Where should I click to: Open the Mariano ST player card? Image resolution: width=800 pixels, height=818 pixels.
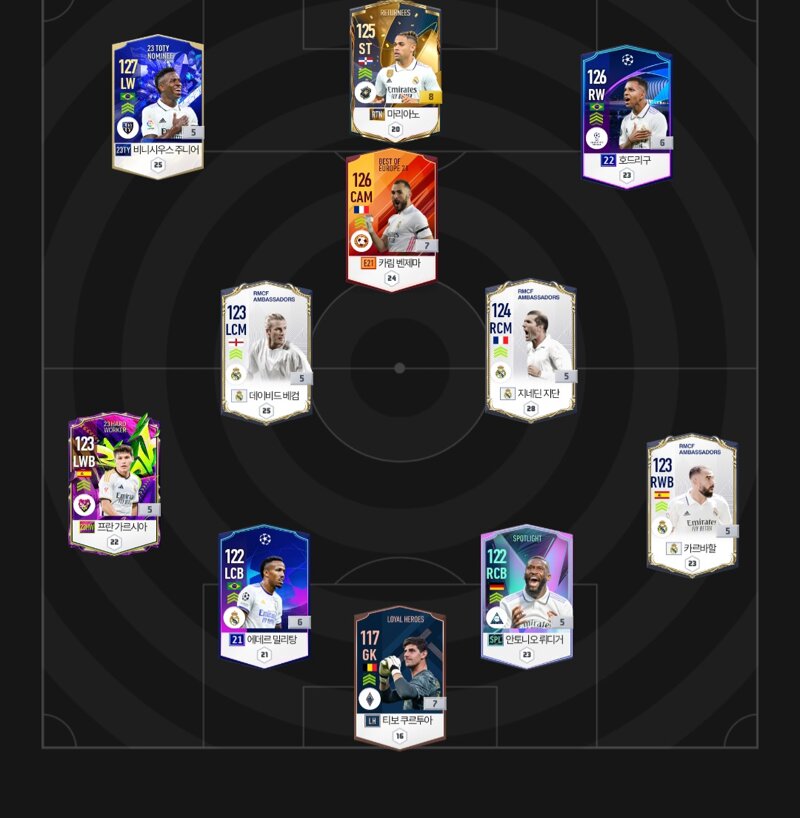click(x=395, y=70)
